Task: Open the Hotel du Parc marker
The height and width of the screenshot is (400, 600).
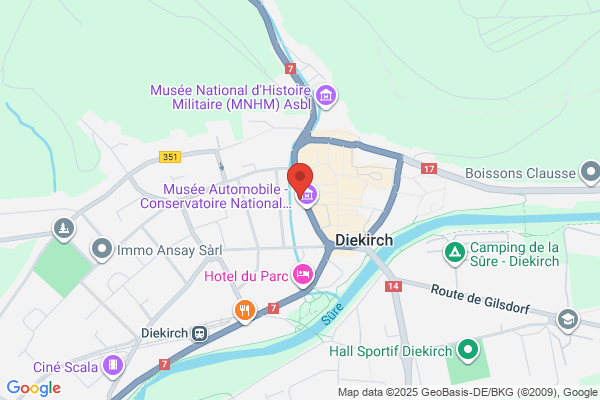Action: [x=303, y=275]
